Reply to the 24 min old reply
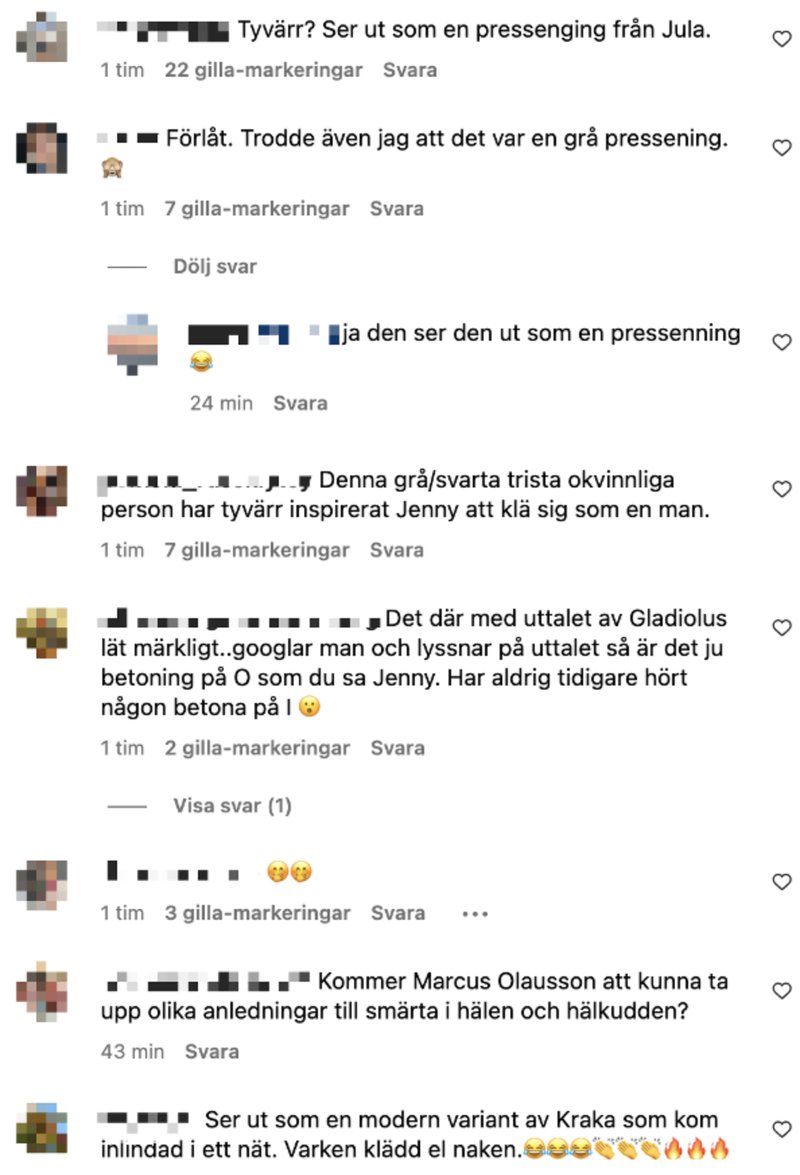800x1175 pixels. pyautogui.click(x=300, y=403)
